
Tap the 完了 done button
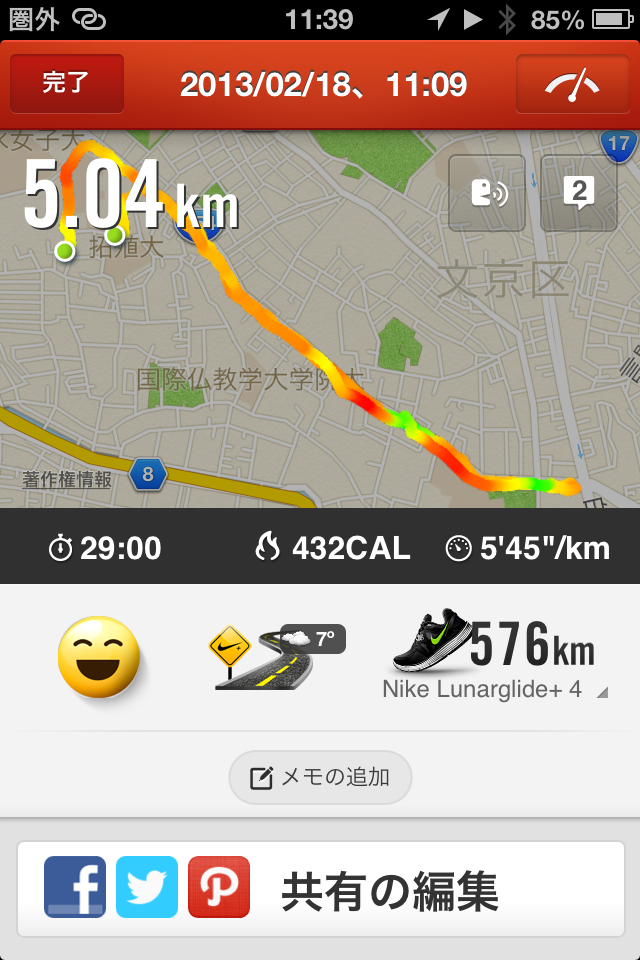tap(67, 83)
